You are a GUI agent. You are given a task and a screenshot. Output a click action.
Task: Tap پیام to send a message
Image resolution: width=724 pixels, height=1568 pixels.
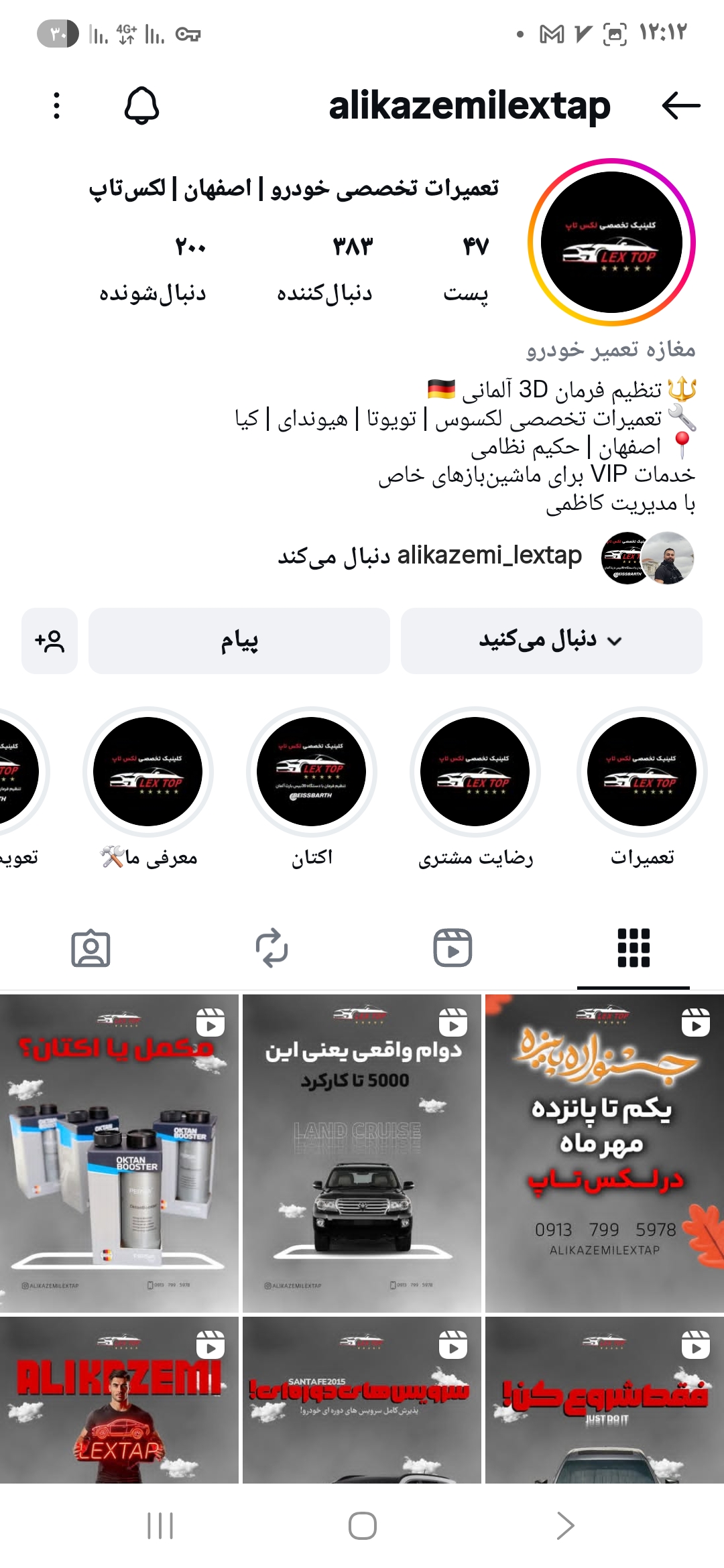click(239, 641)
